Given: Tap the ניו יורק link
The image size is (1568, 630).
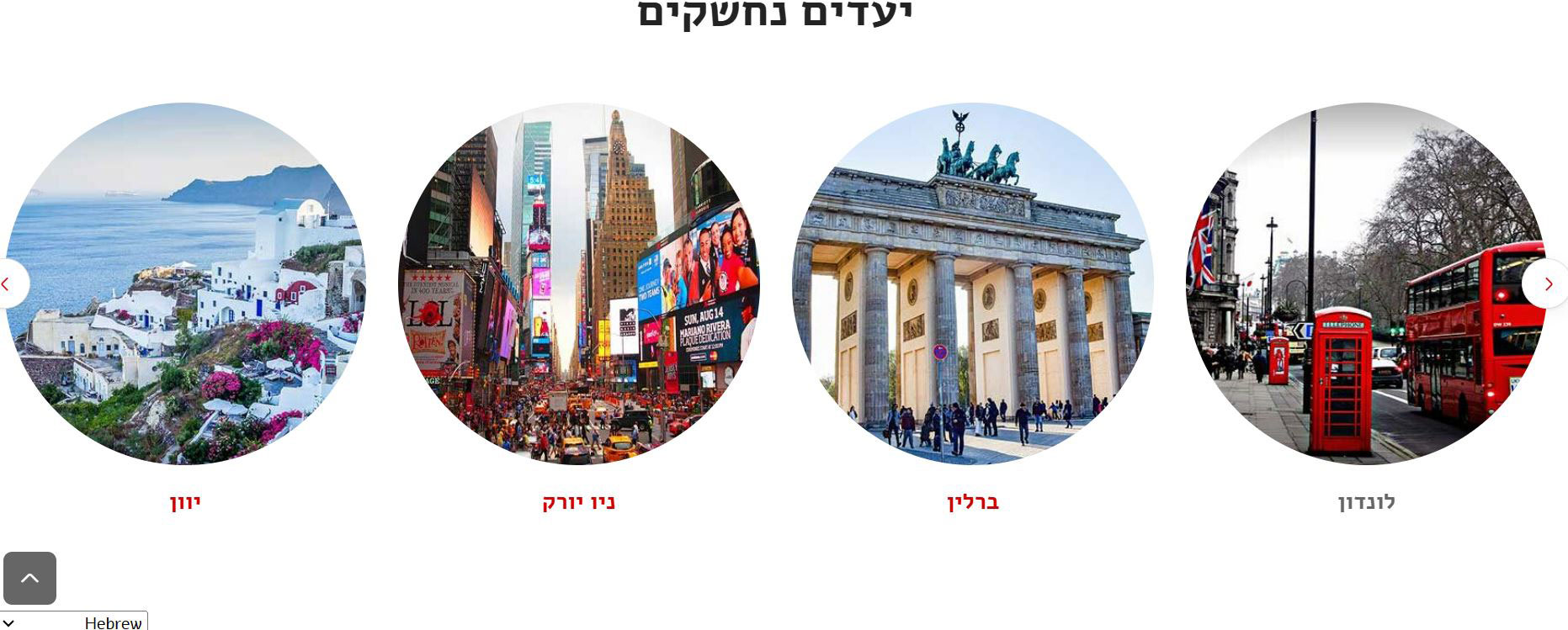Looking at the screenshot, I should (579, 502).
